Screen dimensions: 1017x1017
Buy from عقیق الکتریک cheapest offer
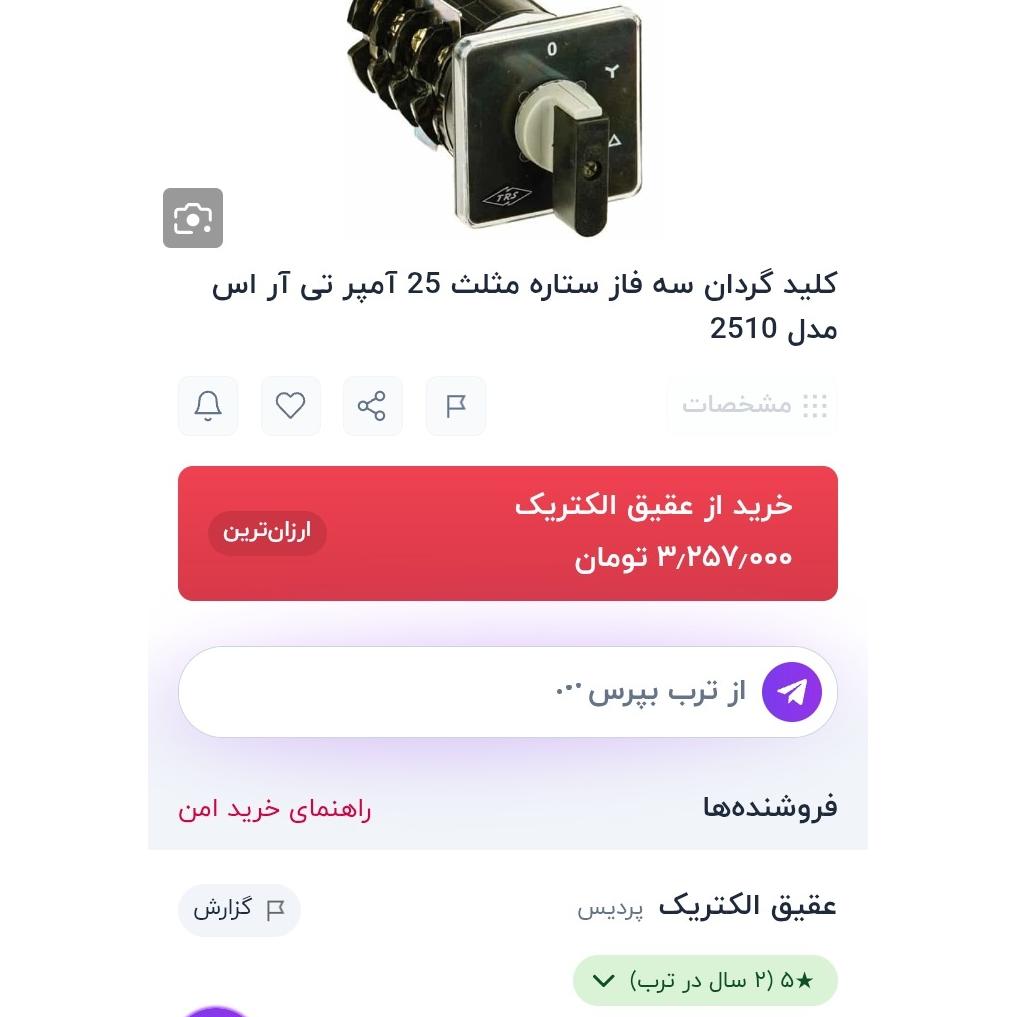508,533
